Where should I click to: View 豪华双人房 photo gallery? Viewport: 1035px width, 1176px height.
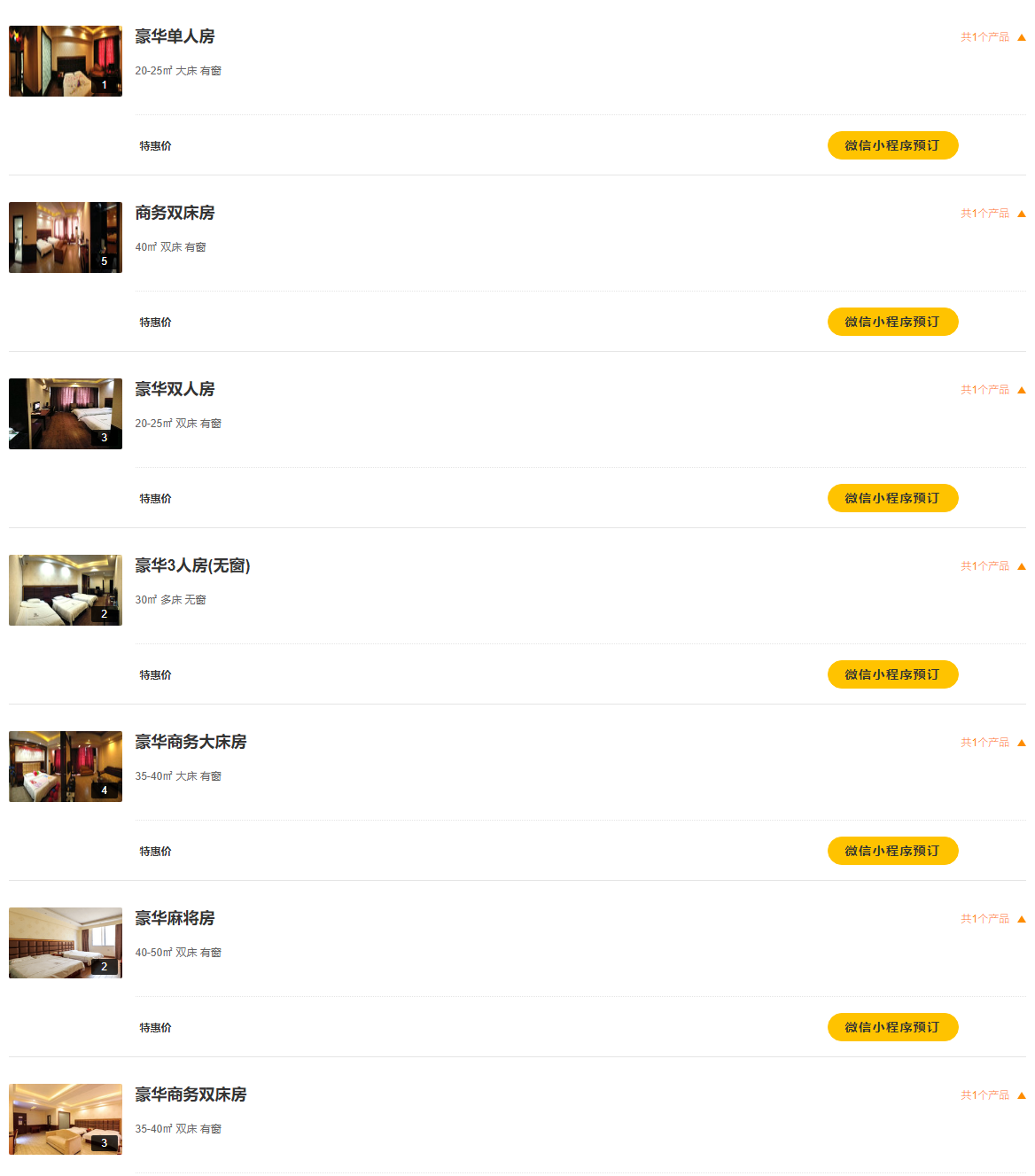[x=66, y=414]
